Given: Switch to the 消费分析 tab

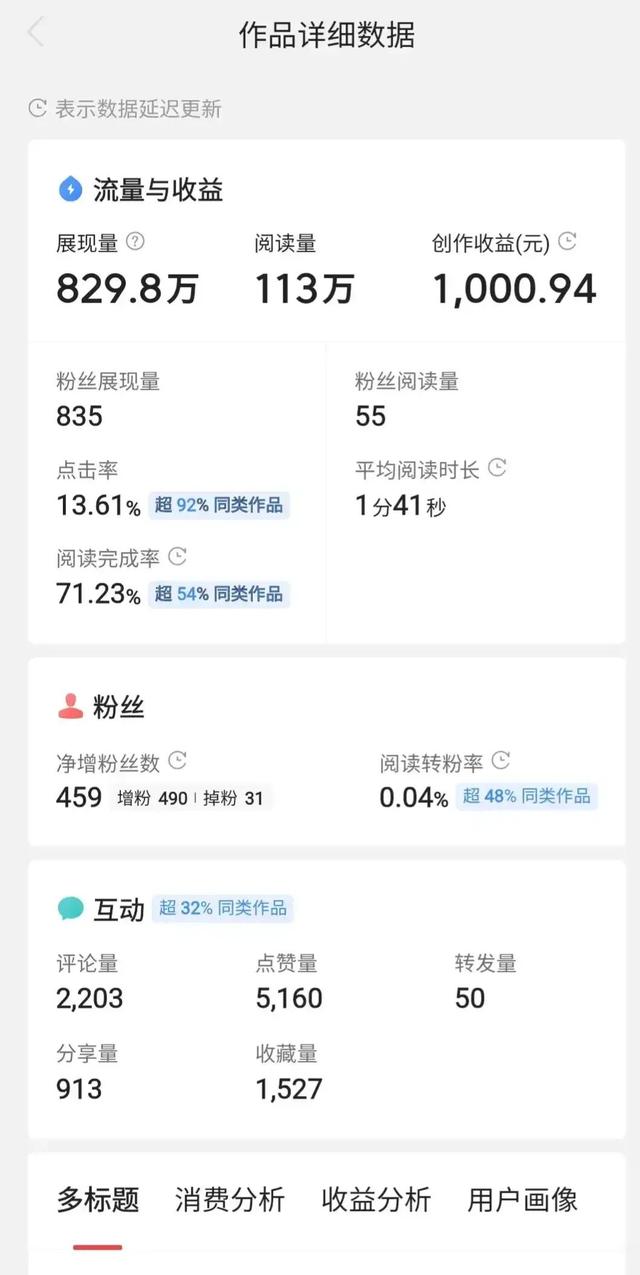Looking at the screenshot, I should [229, 1199].
